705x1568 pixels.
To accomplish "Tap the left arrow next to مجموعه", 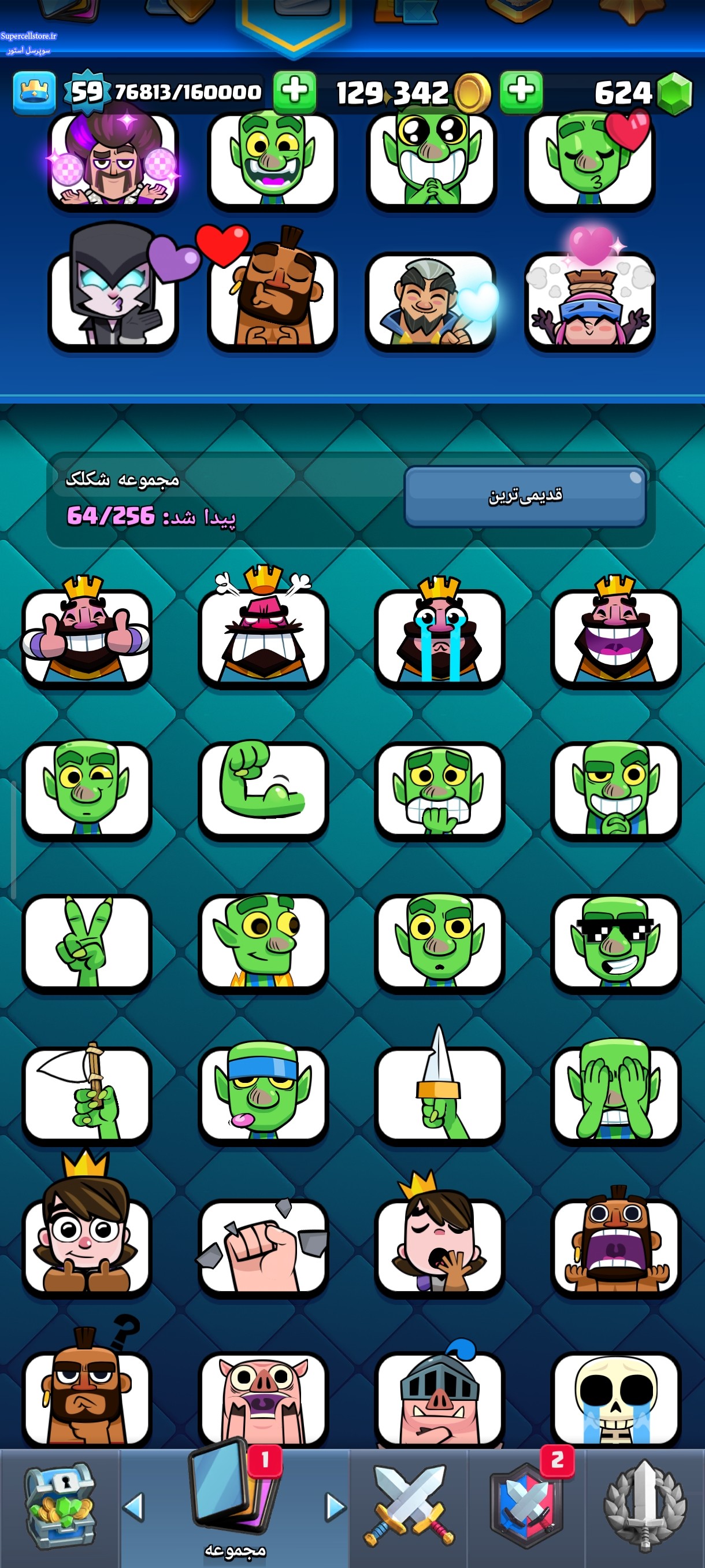I will click(x=133, y=1507).
